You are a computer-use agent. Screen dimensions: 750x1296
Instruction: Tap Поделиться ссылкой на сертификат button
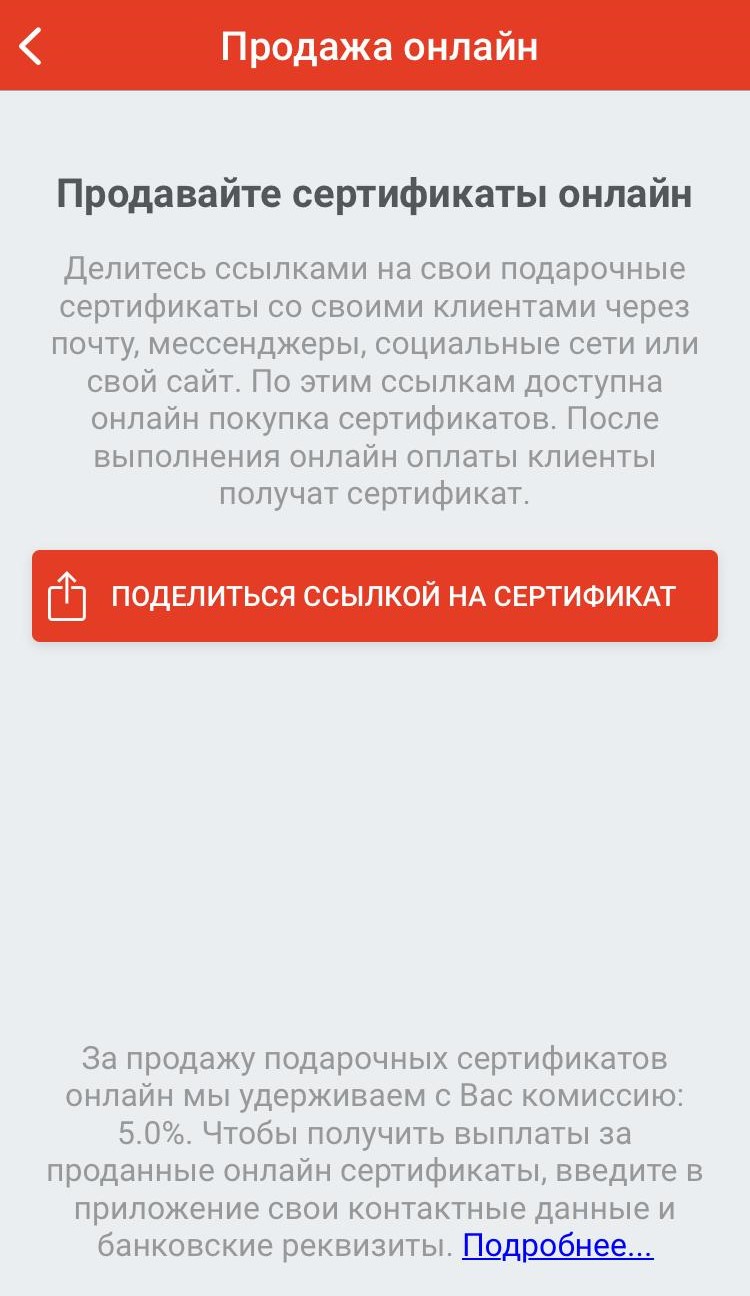(x=375, y=596)
